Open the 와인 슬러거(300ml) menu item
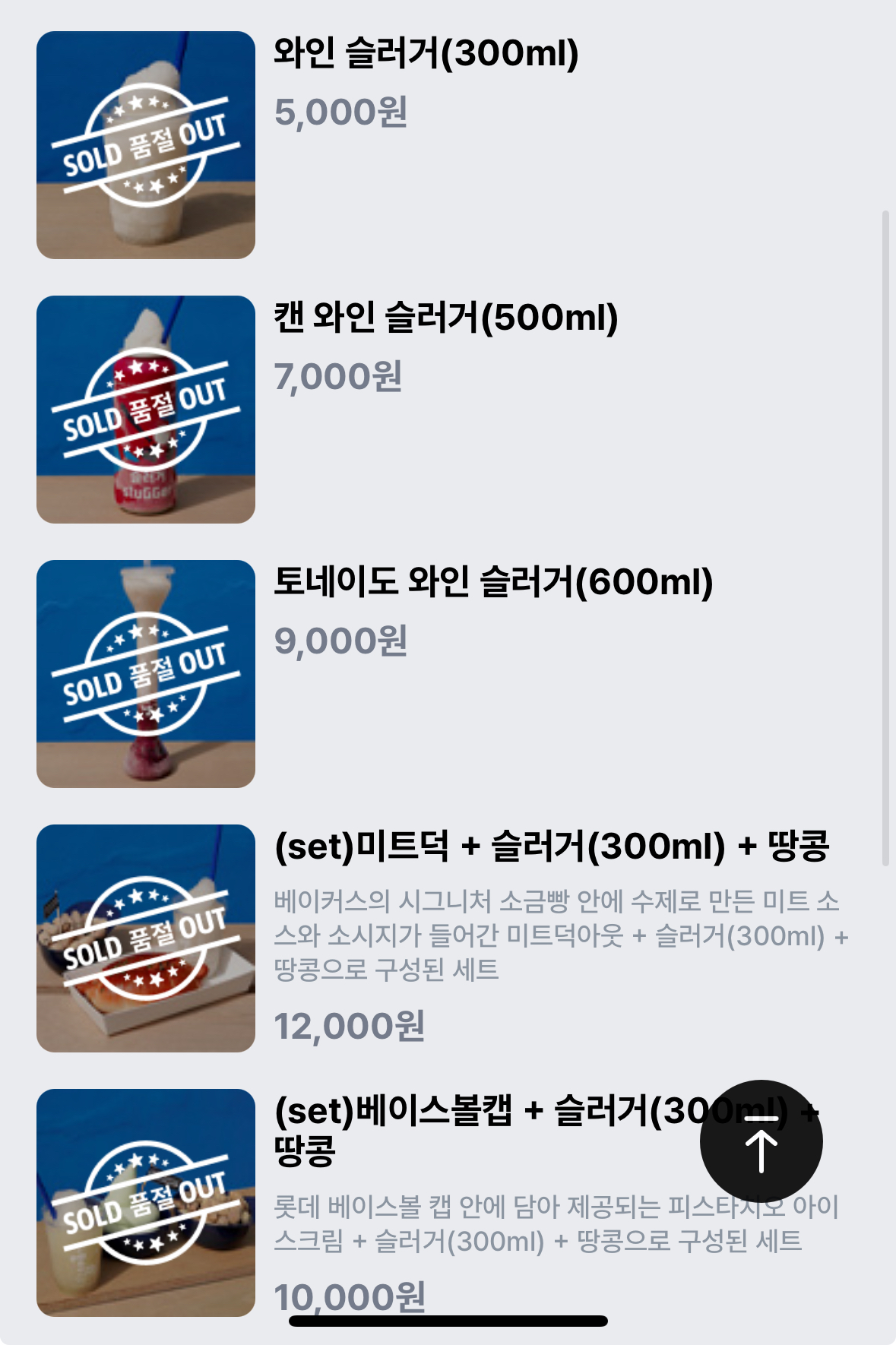The image size is (896, 1345). tap(426, 55)
